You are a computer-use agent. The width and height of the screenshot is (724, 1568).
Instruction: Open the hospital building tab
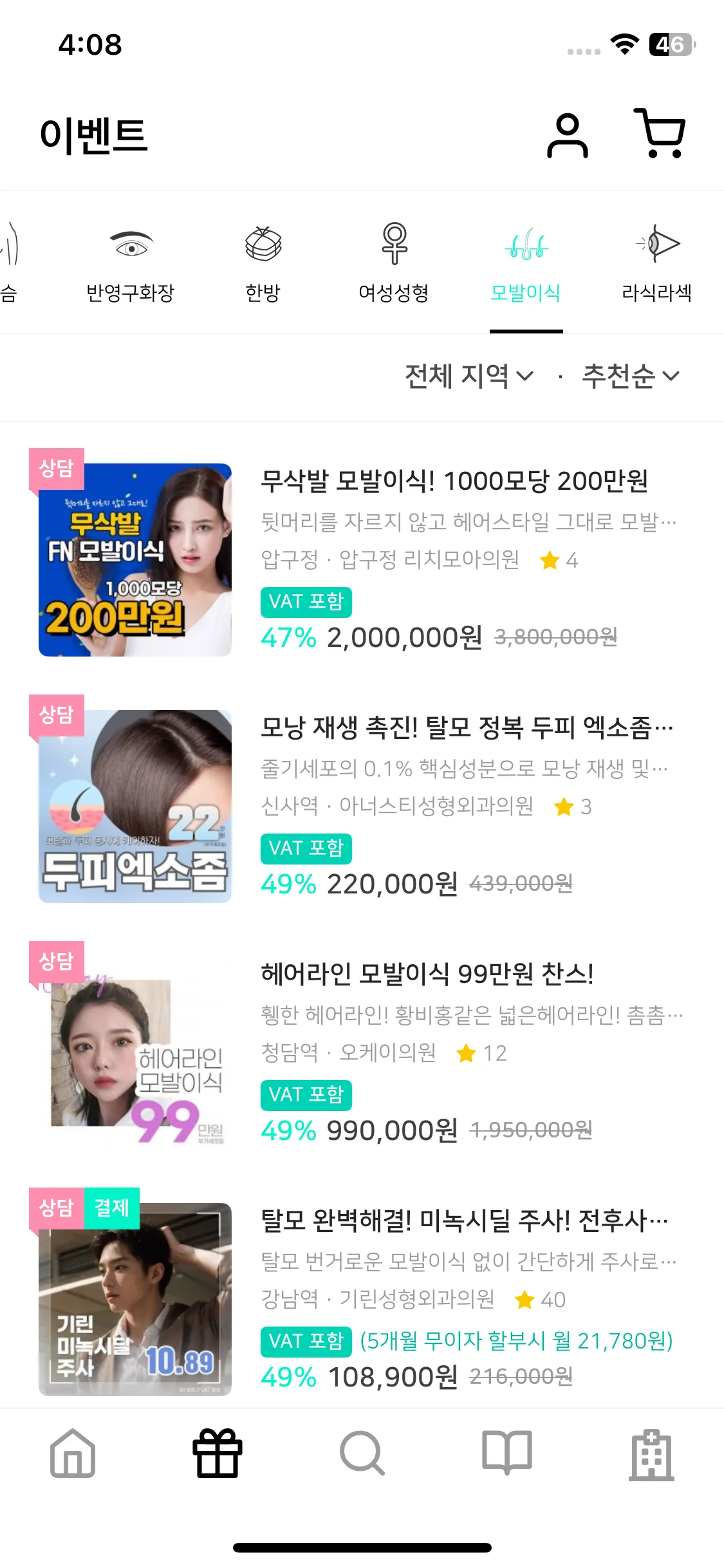651,1453
